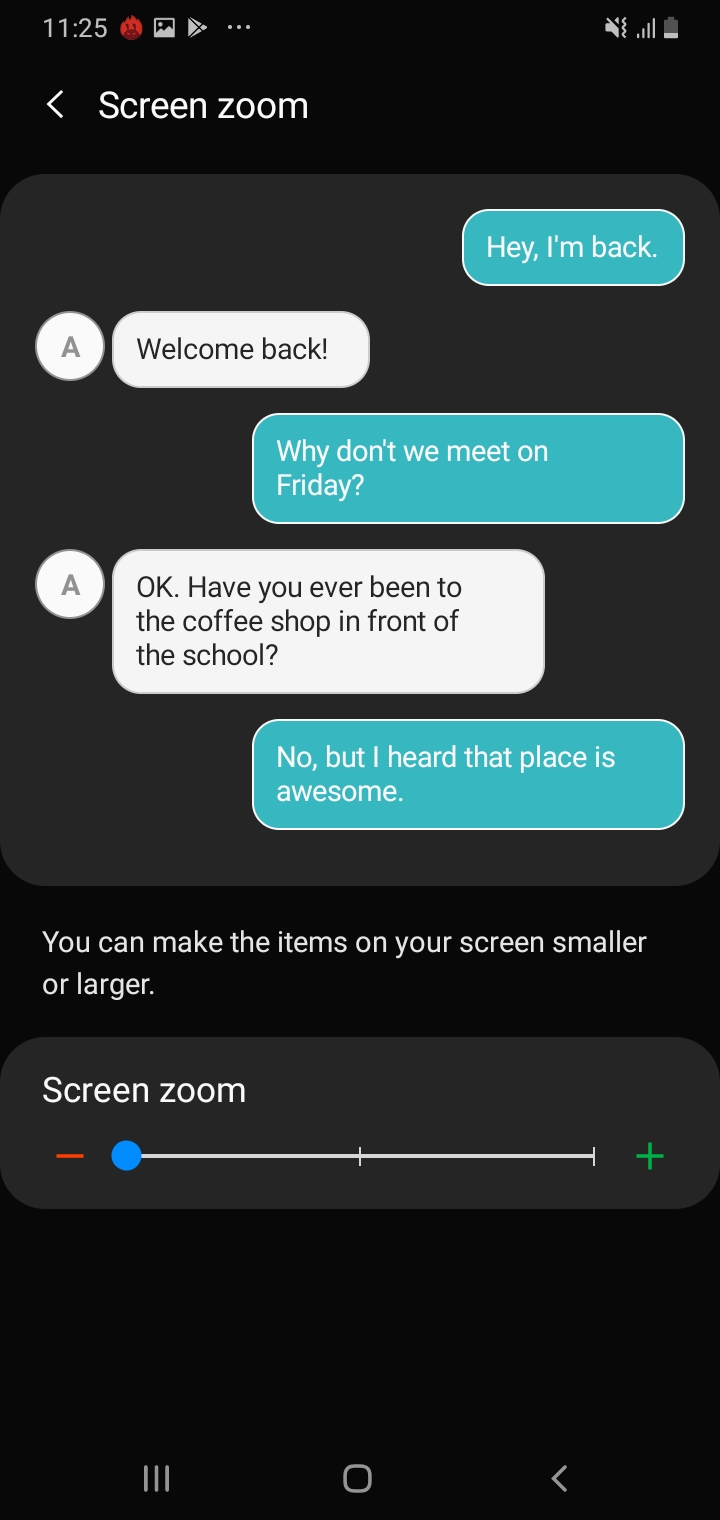Viewport: 720px width, 1520px height.
Task: Open recent apps from navigation bar
Action: (157, 1478)
